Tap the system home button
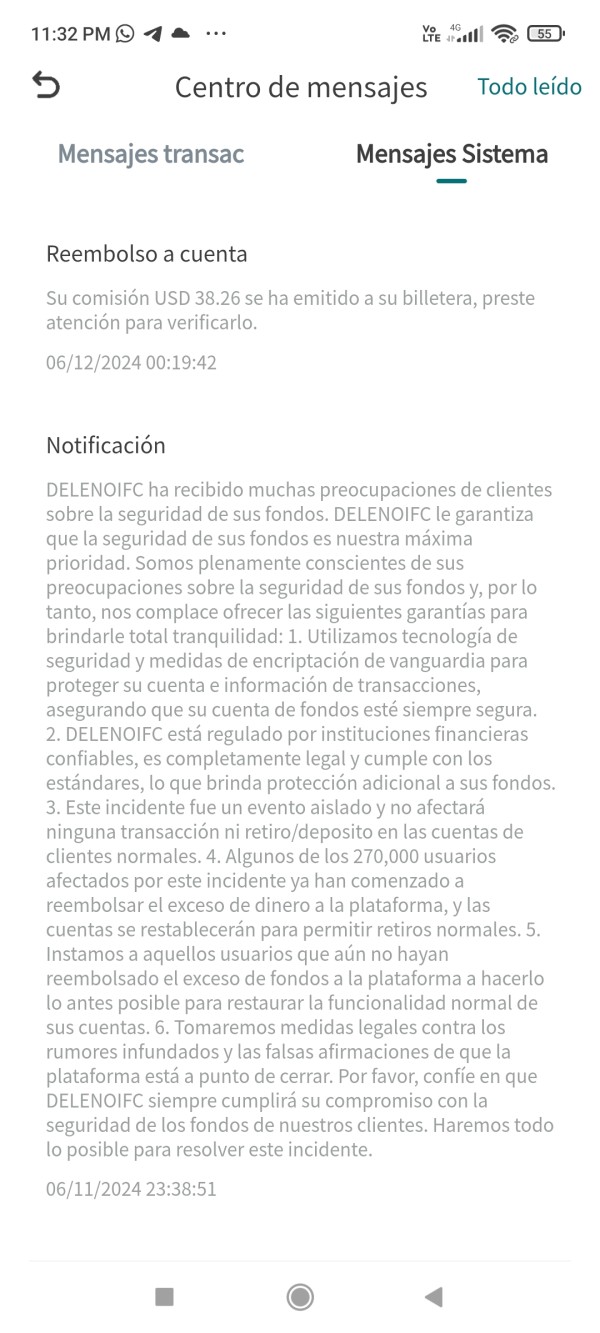The height and width of the screenshot is (1333, 600). click(x=300, y=1297)
